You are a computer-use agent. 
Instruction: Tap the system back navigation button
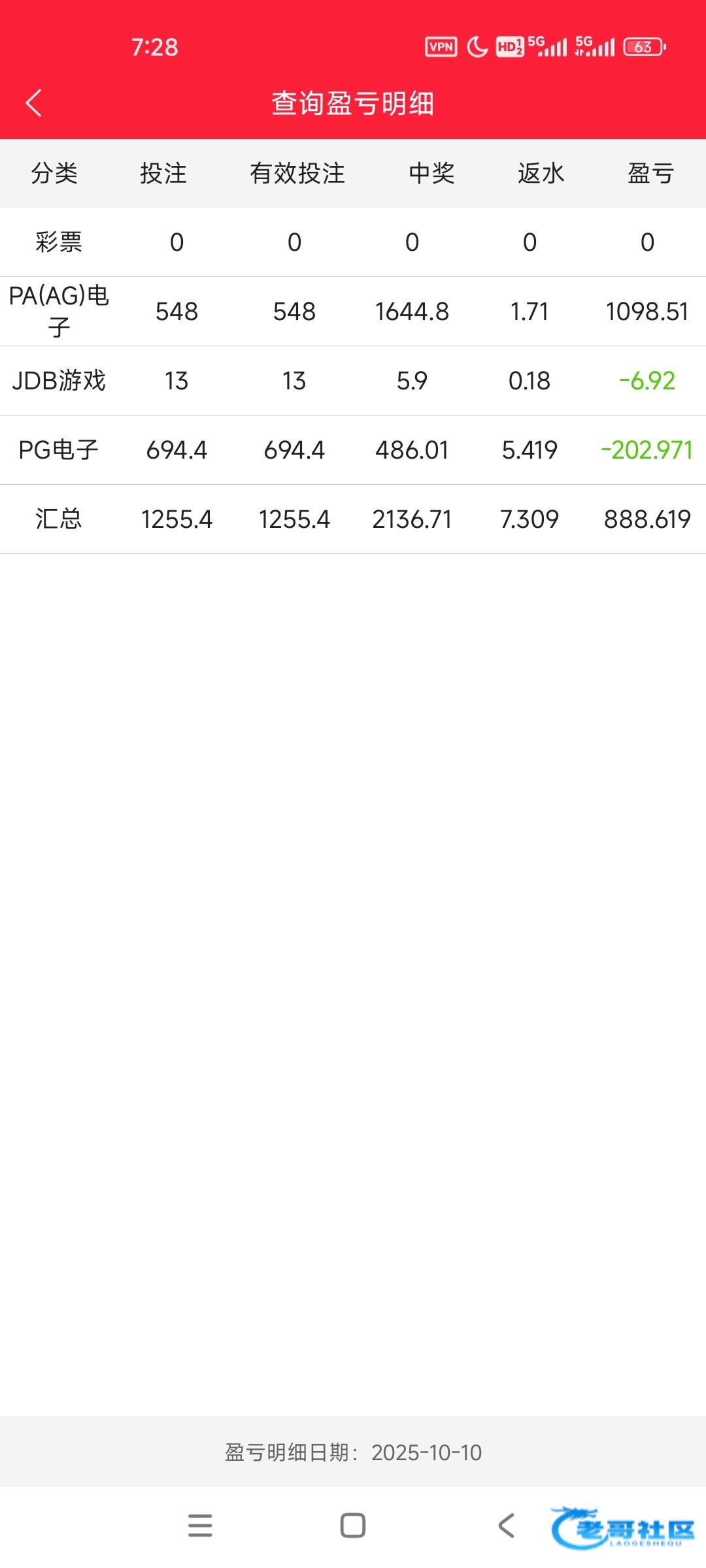pyautogui.click(x=506, y=1526)
